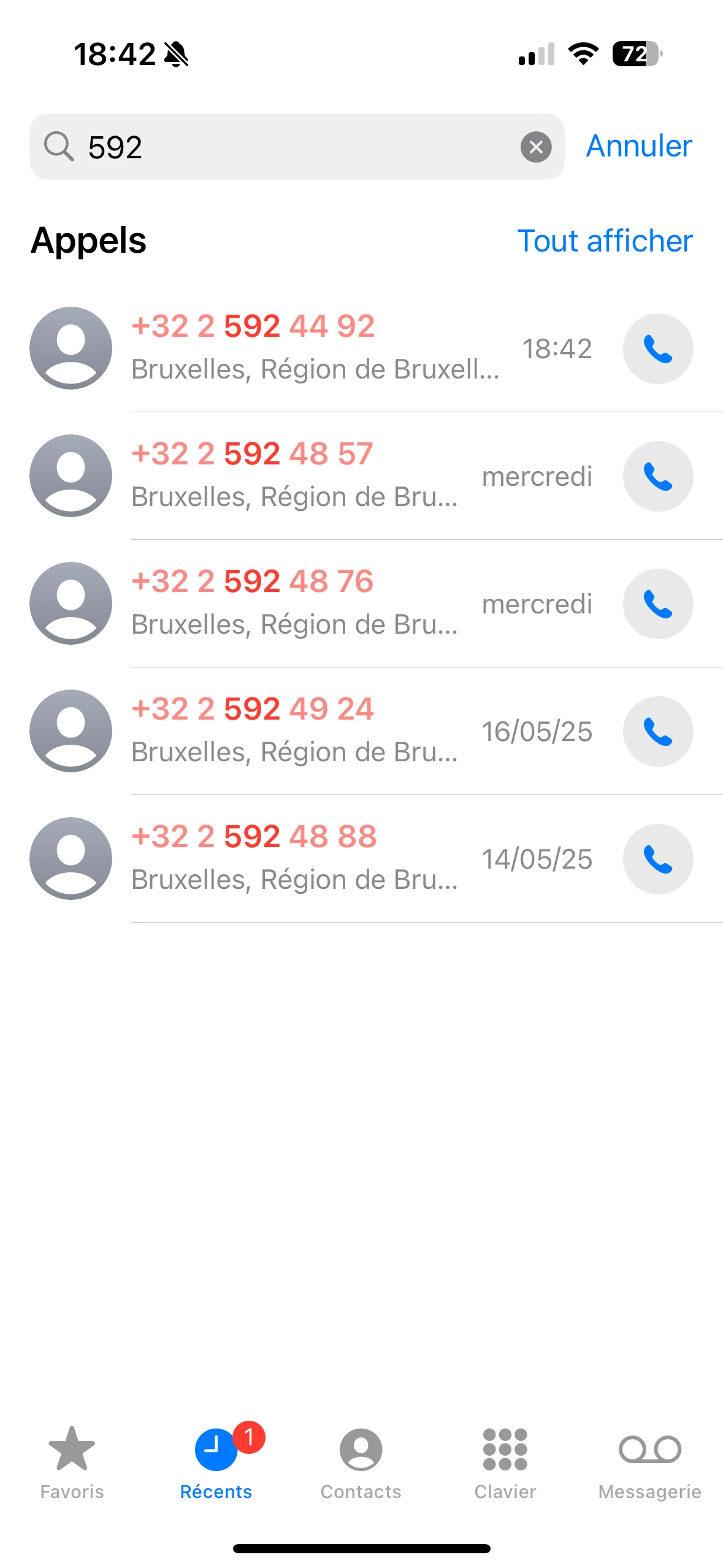Switch to the Messagerie voicemail tab
This screenshot has height=1568, width=723.
pyautogui.click(x=649, y=1463)
